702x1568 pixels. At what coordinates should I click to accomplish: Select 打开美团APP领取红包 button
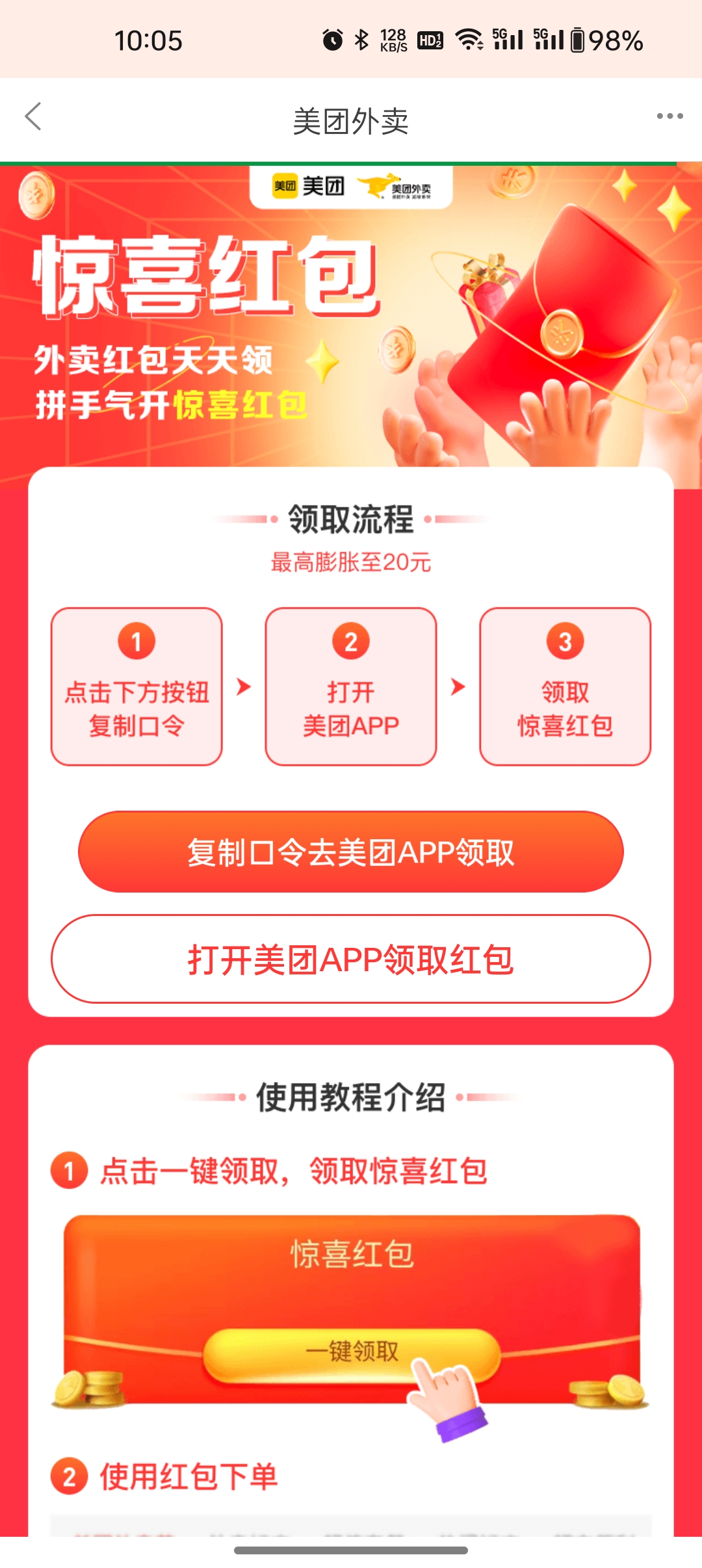[x=351, y=959]
